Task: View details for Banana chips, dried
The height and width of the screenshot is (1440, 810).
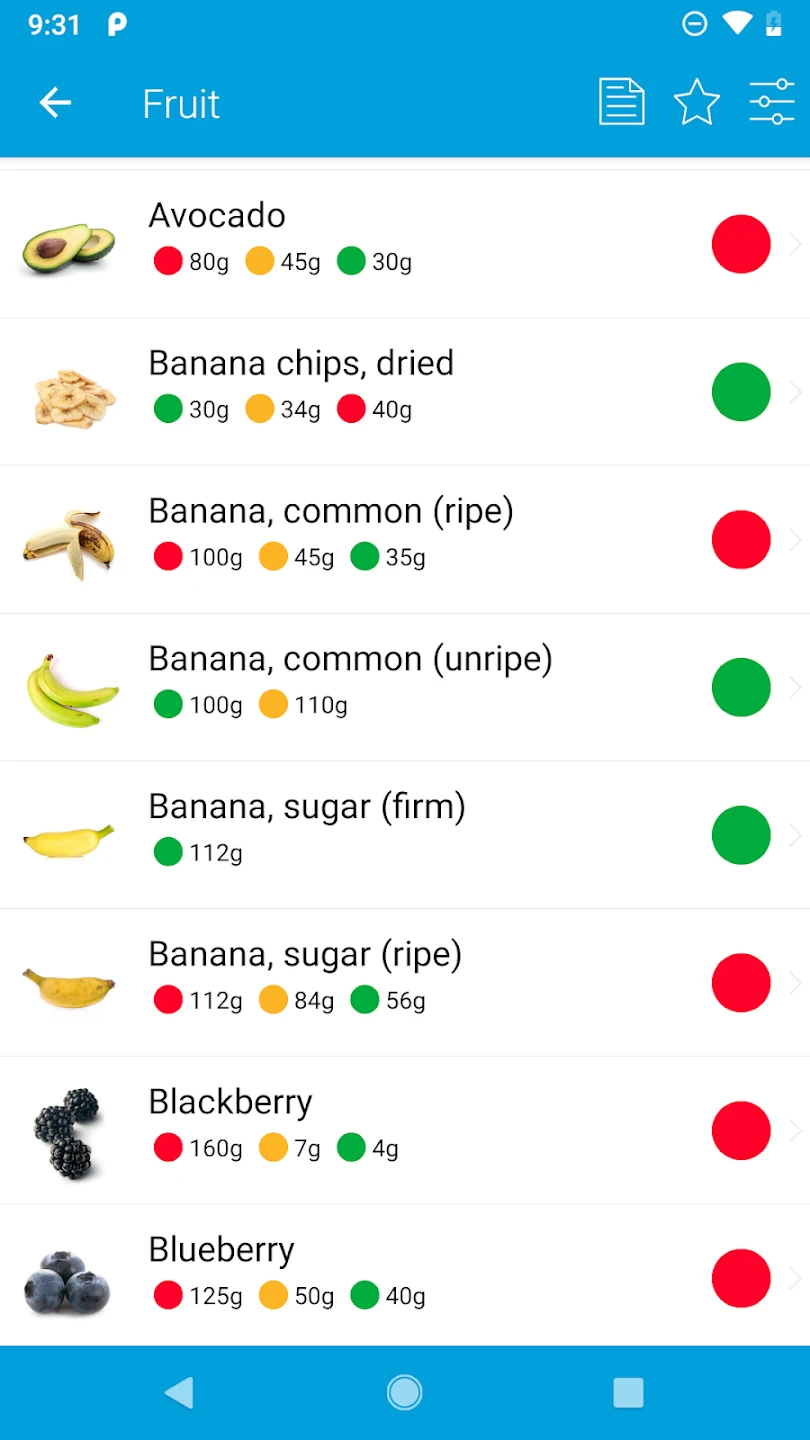Action: coord(405,392)
